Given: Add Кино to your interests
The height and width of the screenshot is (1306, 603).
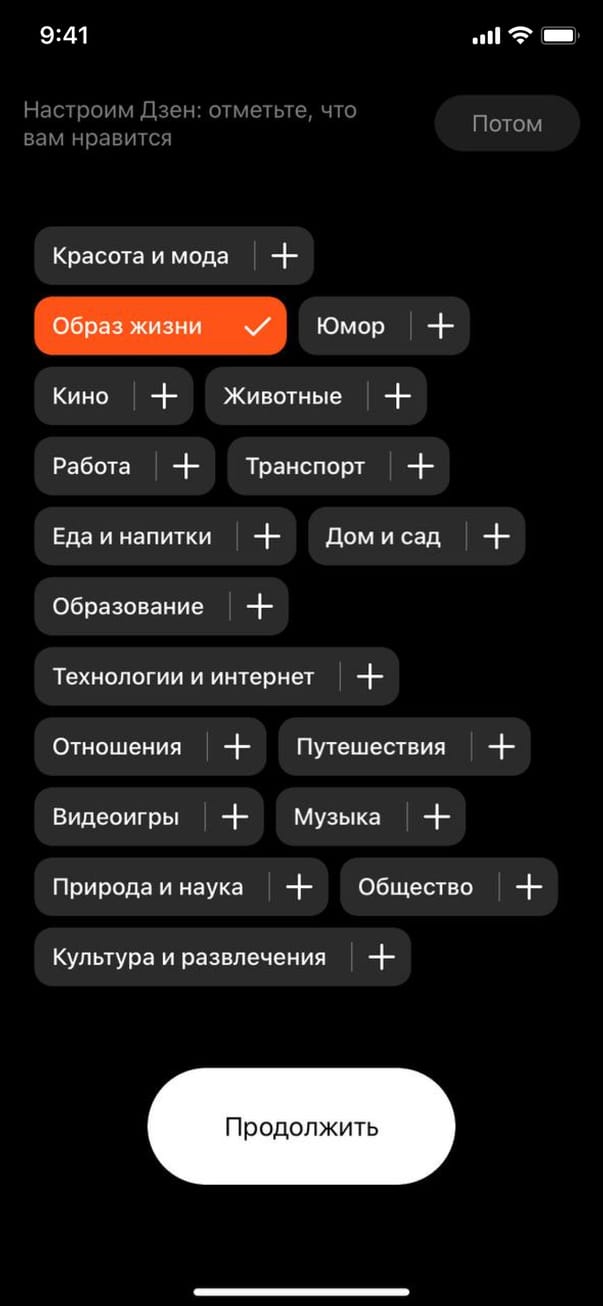Looking at the screenshot, I should pyautogui.click(x=113, y=396).
